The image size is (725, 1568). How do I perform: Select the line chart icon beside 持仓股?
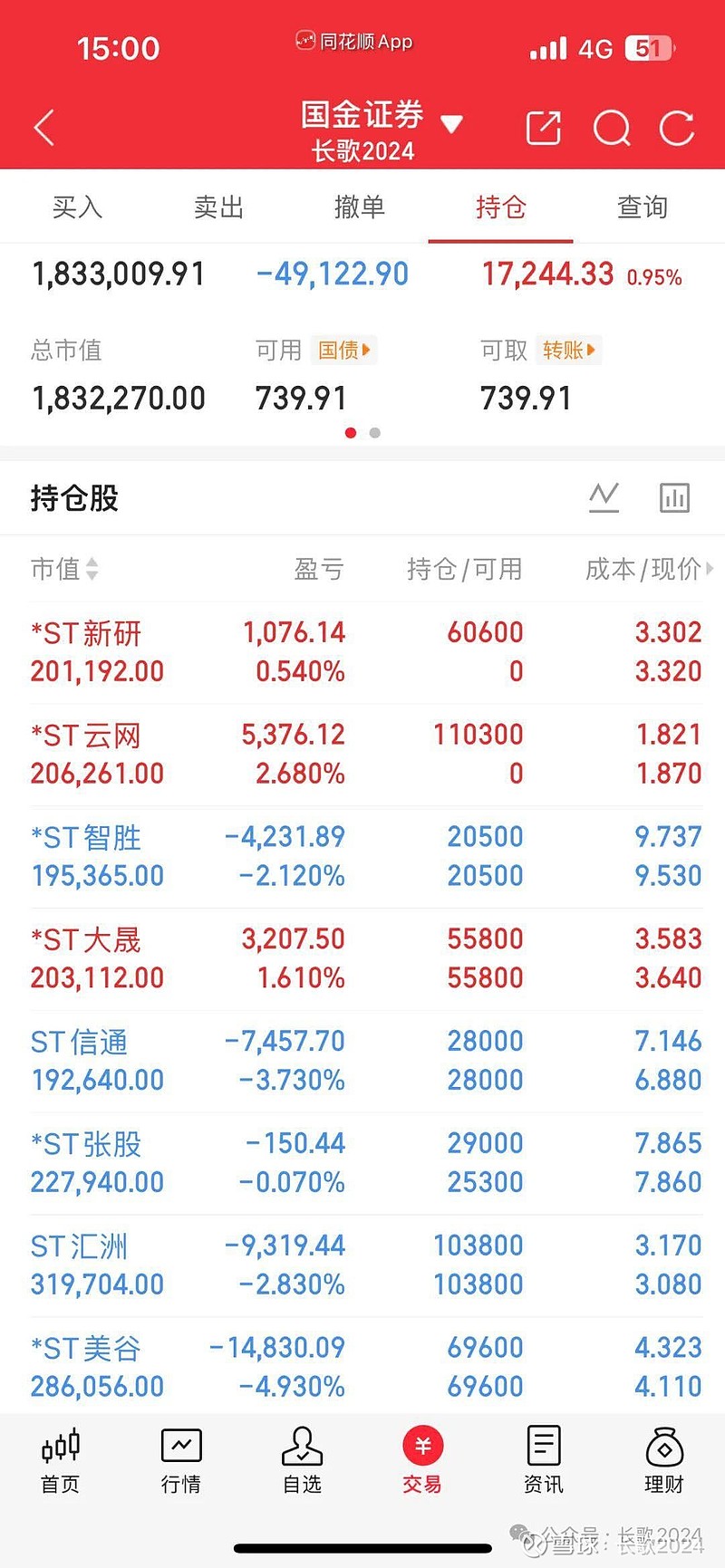point(604,496)
